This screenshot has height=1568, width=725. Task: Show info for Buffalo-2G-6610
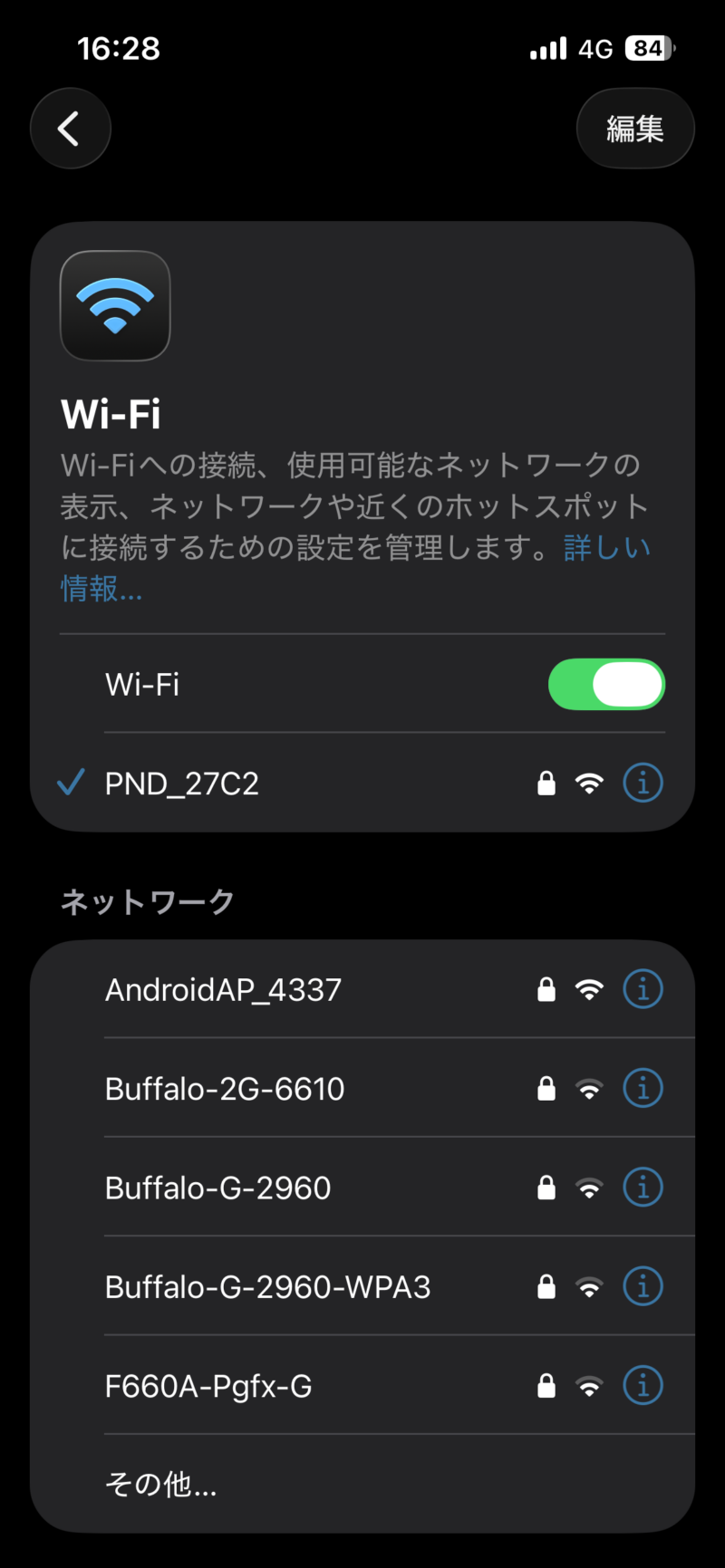(643, 1088)
